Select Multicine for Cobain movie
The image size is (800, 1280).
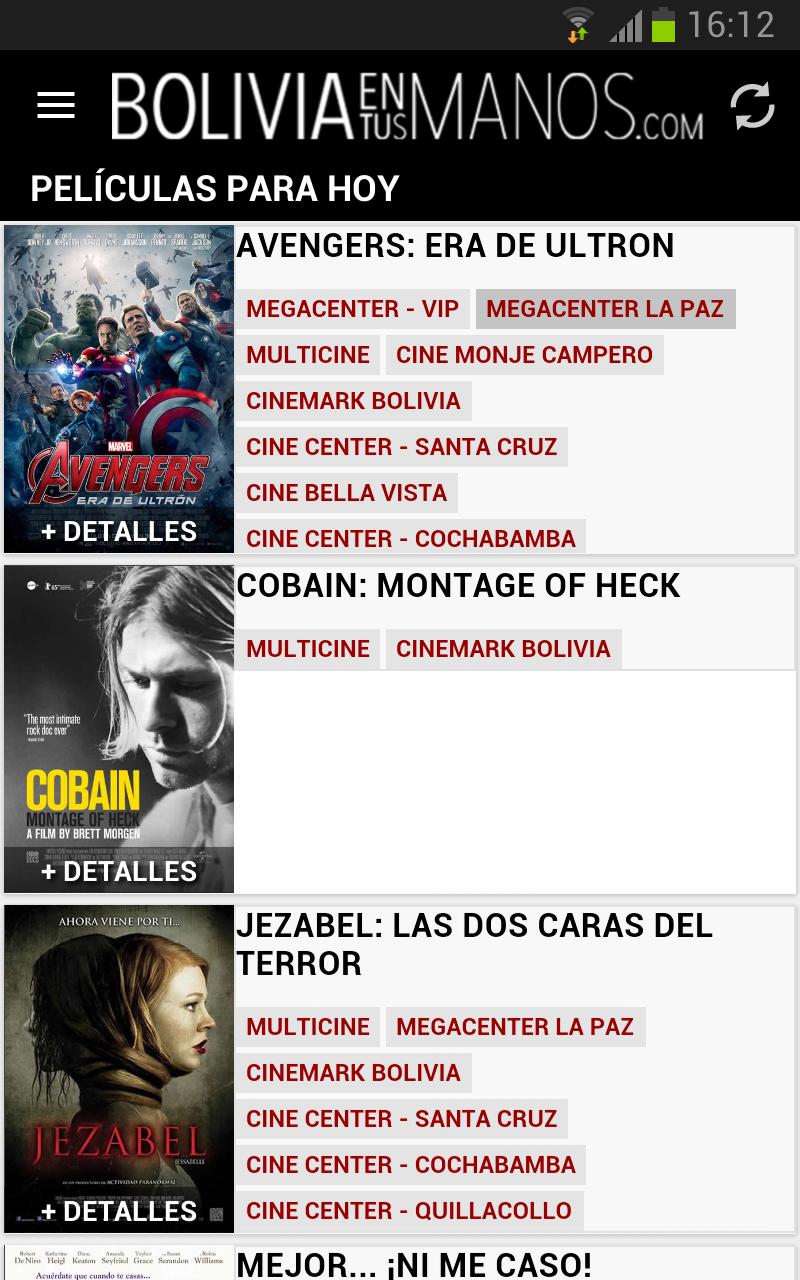pyautogui.click(x=308, y=649)
